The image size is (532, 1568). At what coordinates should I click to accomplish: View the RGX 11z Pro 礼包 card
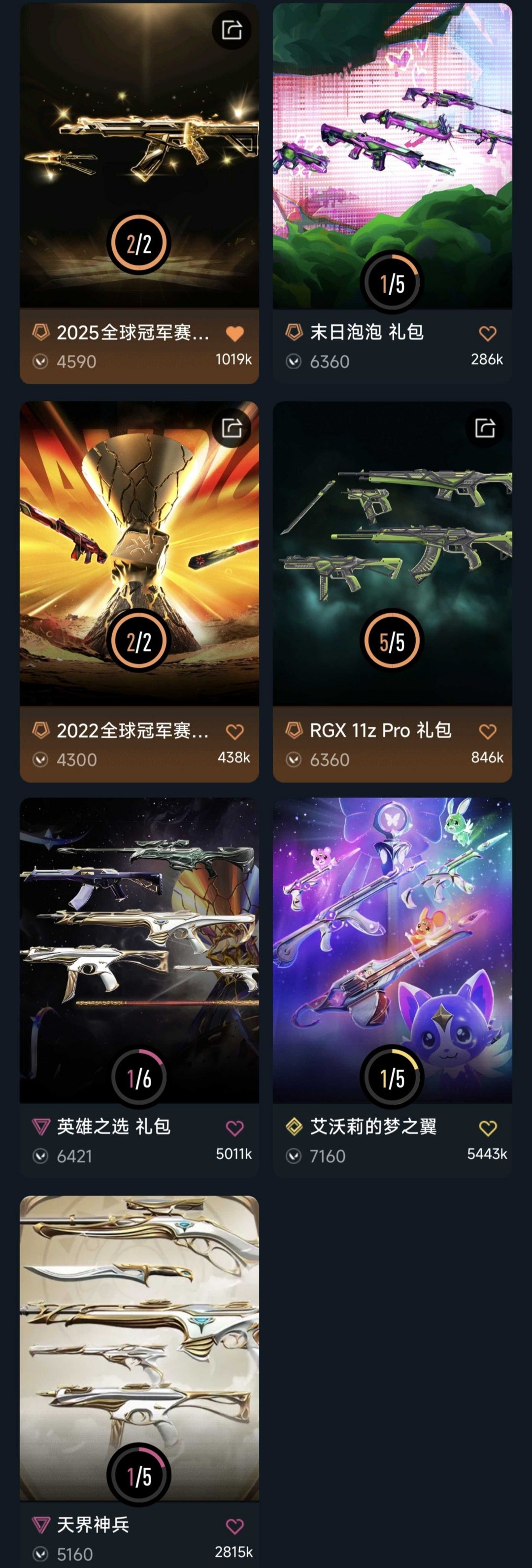pos(392,548)
